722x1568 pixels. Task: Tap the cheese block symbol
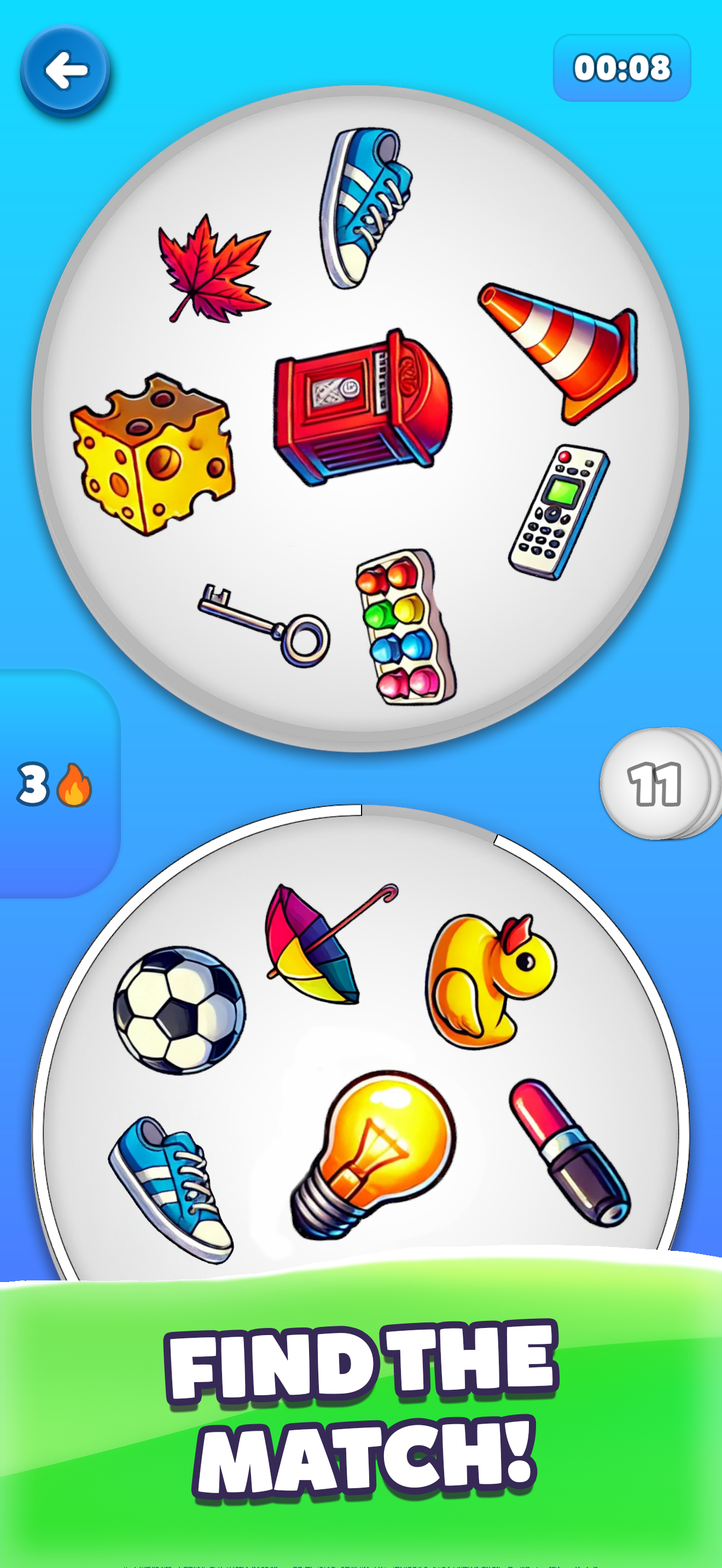tap(152, 453)
